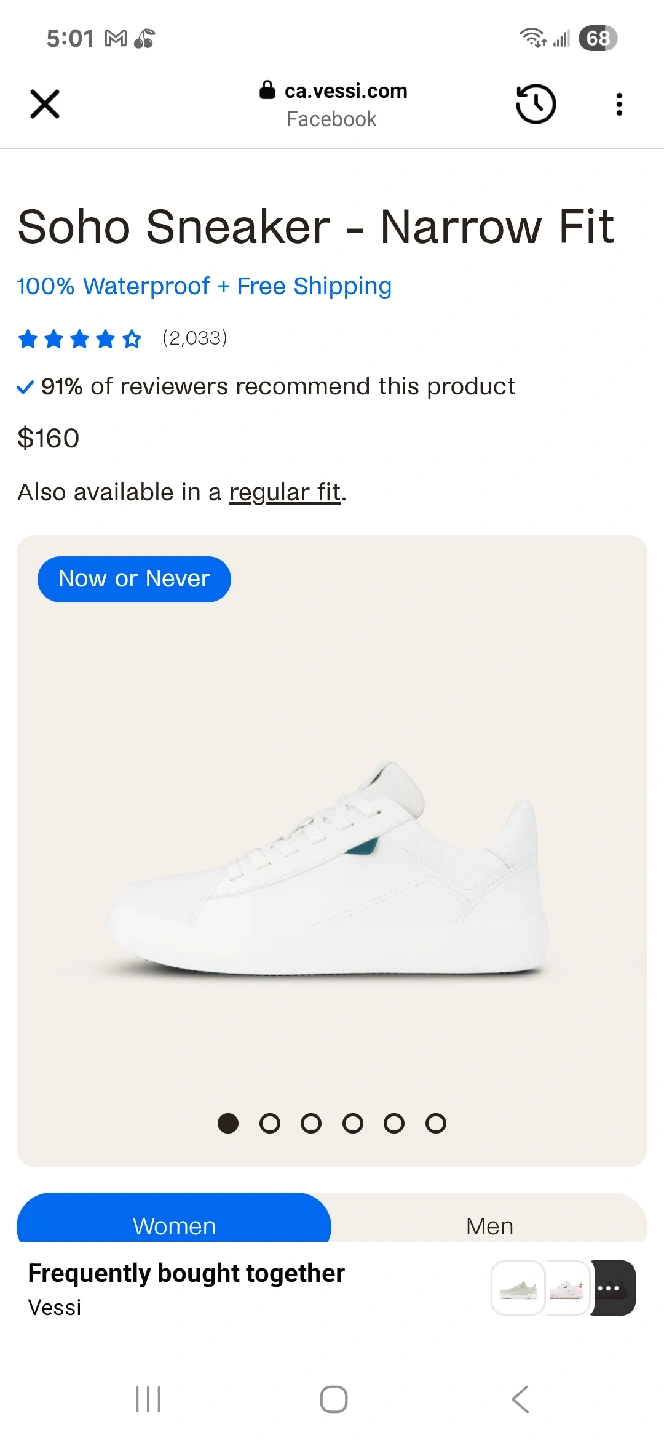Close the in-app browser
664x1440 pixels.
click(45, 104)
